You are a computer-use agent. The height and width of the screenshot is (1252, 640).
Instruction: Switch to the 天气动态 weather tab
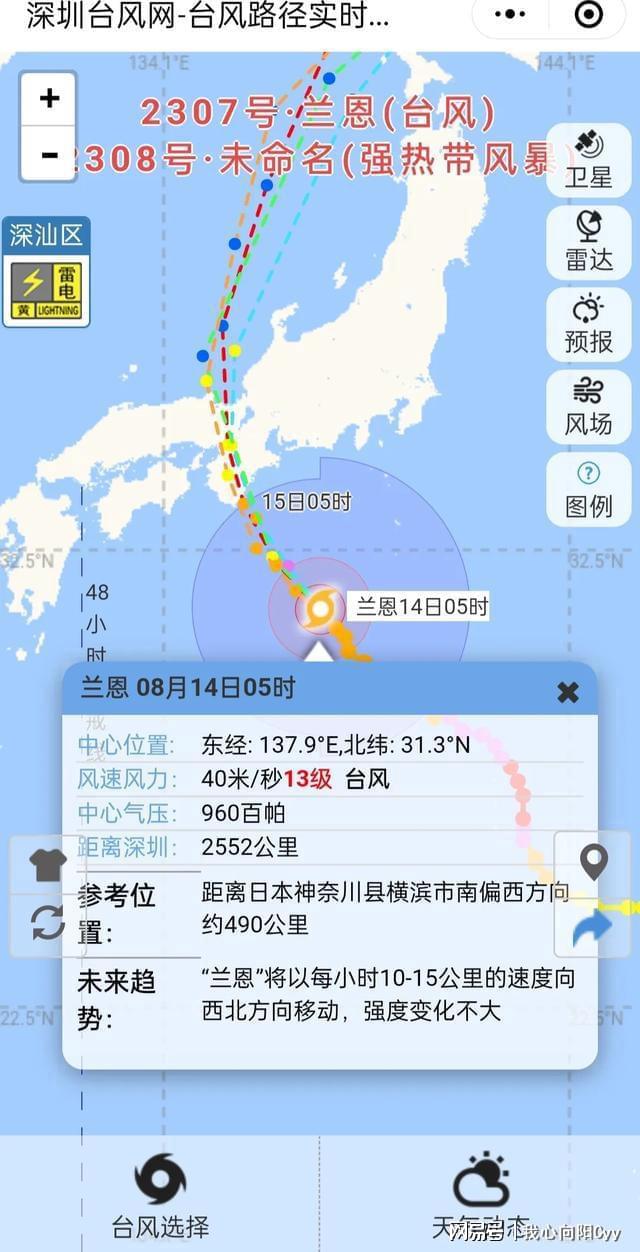pyautogui.click(x=481, y=1195)
